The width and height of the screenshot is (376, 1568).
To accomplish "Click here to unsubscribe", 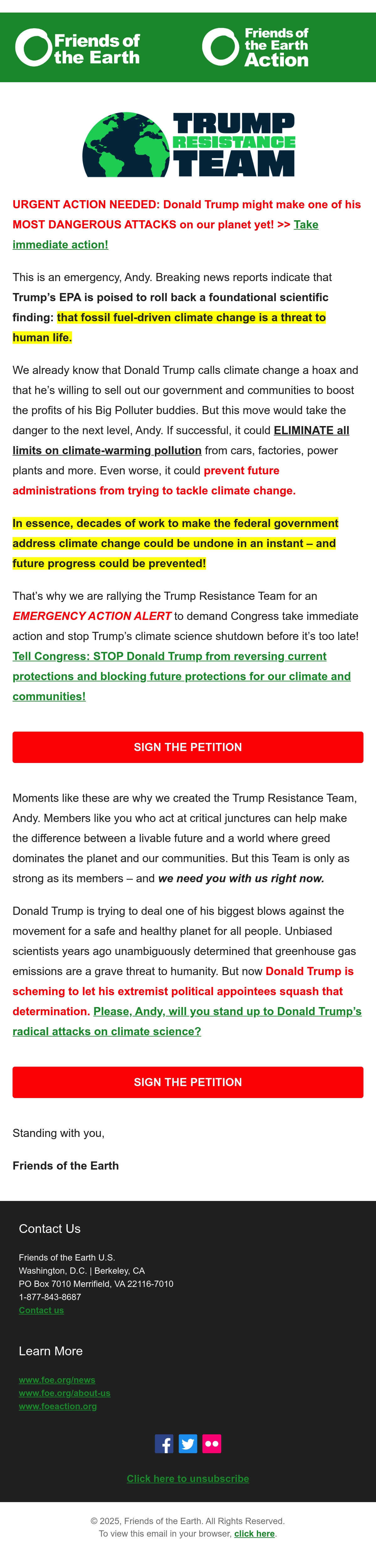I will (x=188, y=1479).
